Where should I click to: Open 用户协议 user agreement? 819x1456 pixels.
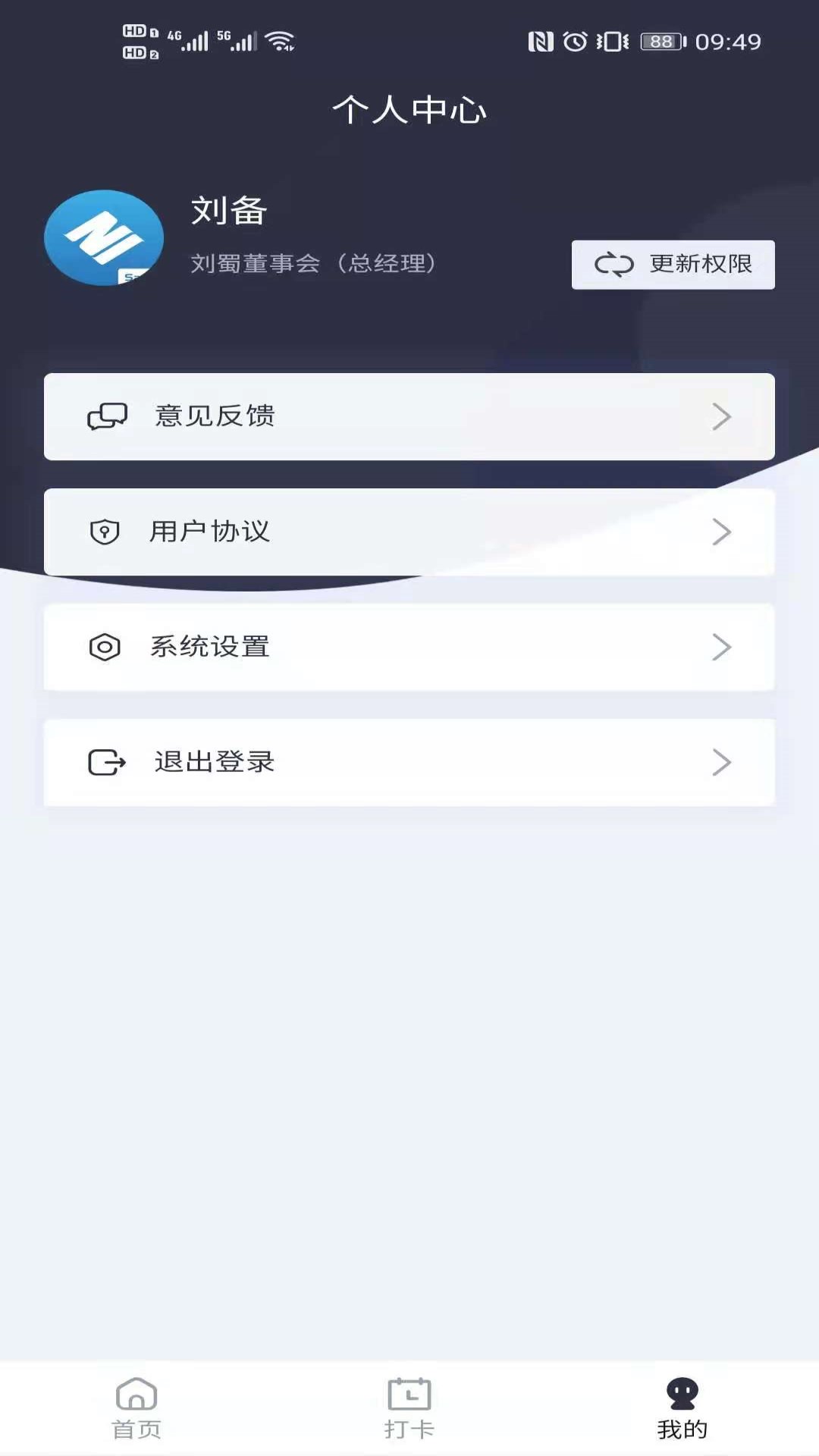[409, 532]
